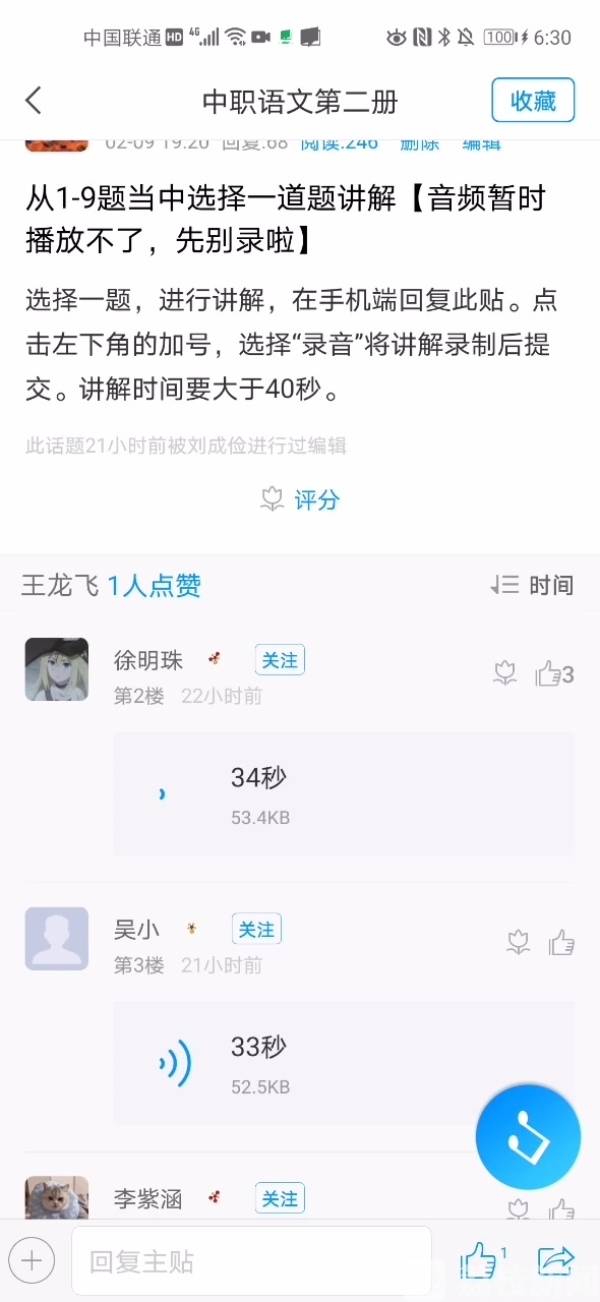Open 吴小's profile avatar
600x1302 pixels.
click(57, 939)
